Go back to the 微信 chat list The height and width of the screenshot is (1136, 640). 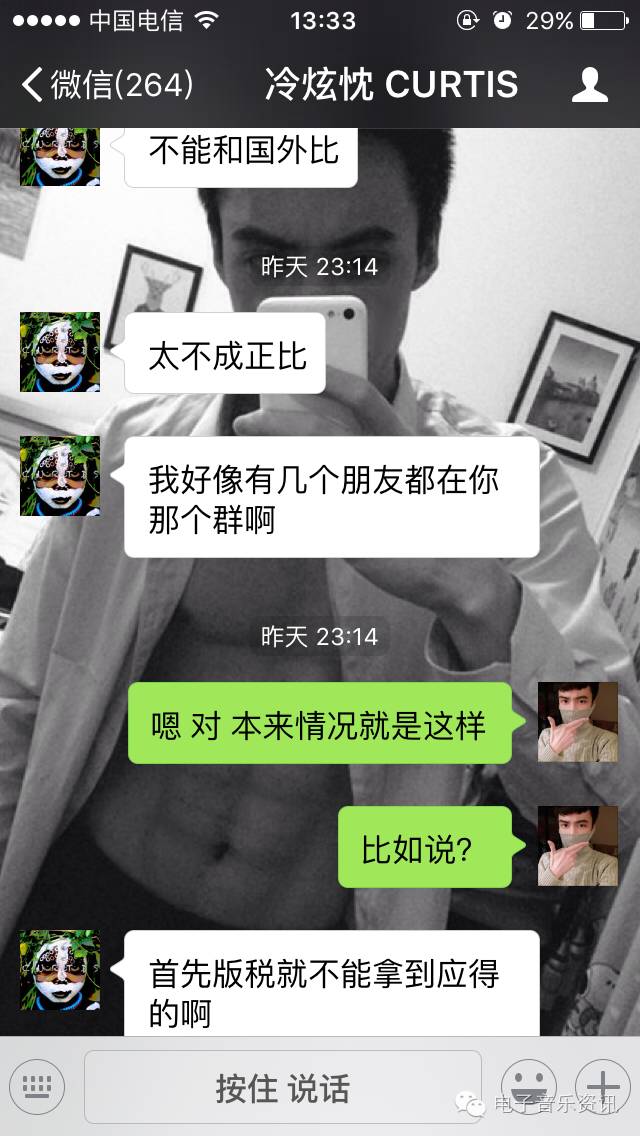coord(105,85)
